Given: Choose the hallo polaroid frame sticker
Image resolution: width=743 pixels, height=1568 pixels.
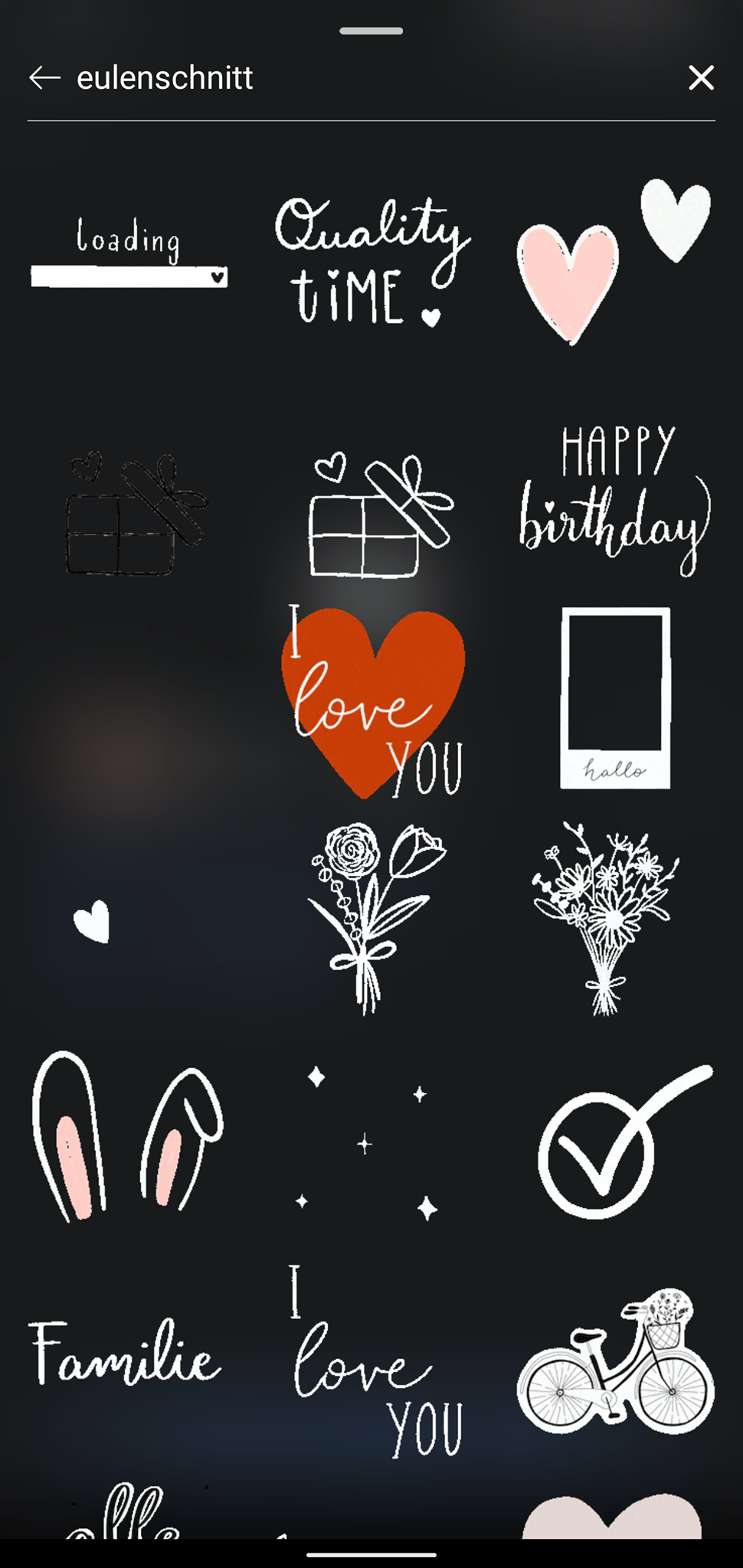Looking at the screenshot, I should tap(615, 698).
